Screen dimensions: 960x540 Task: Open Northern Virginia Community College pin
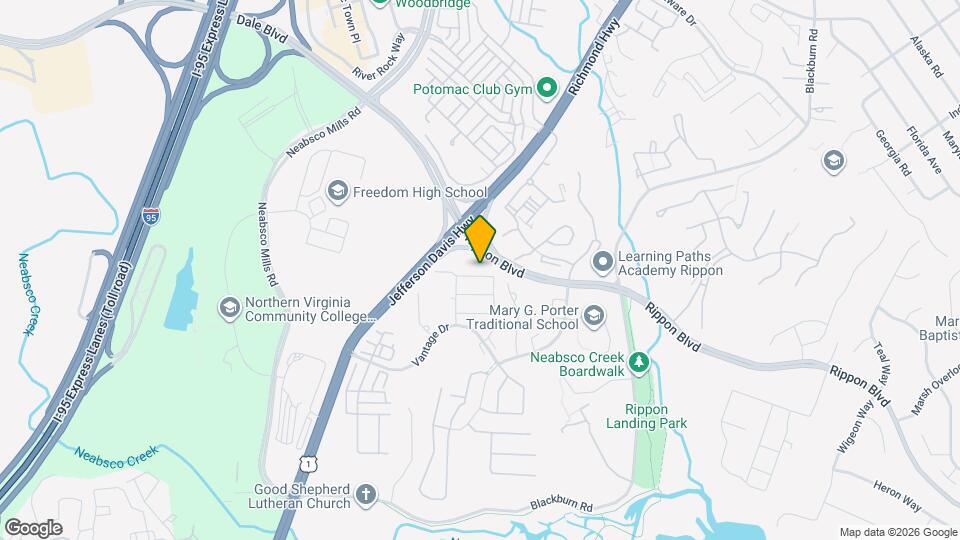230,305
